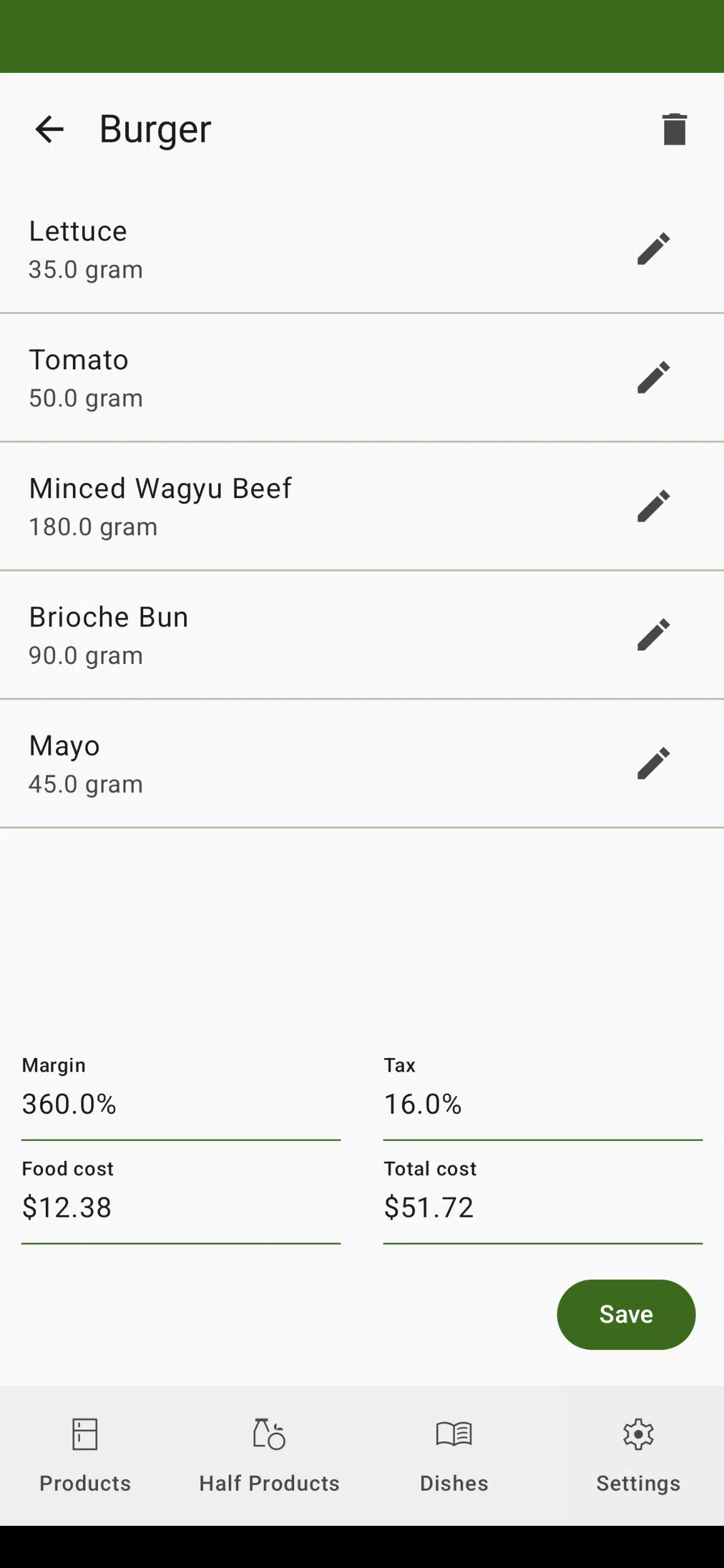Edit the Tomato ingredient

654,378
